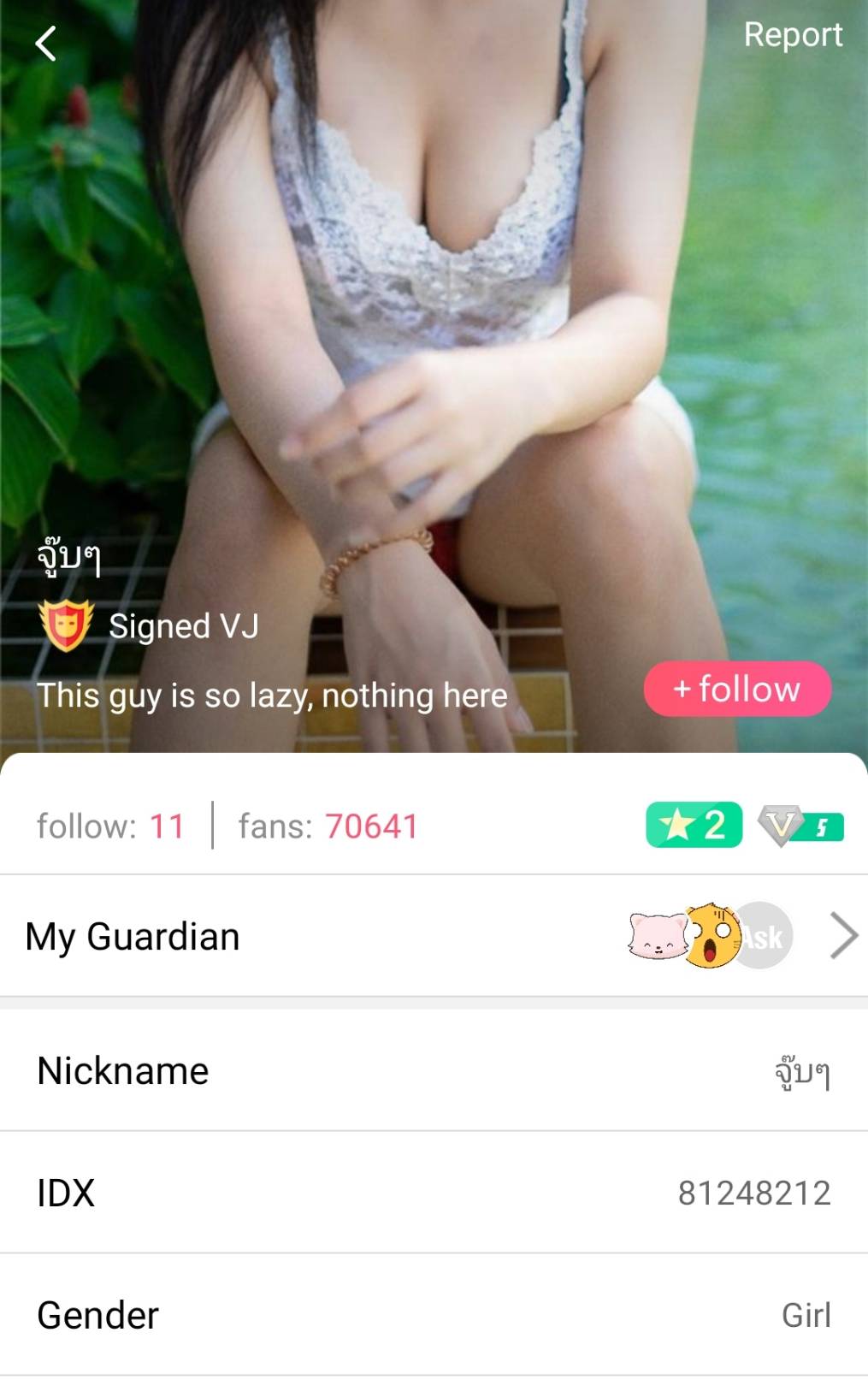View the fans count list
The image size is (868, 1380).
pyautogui.click(x=328, y=826)
